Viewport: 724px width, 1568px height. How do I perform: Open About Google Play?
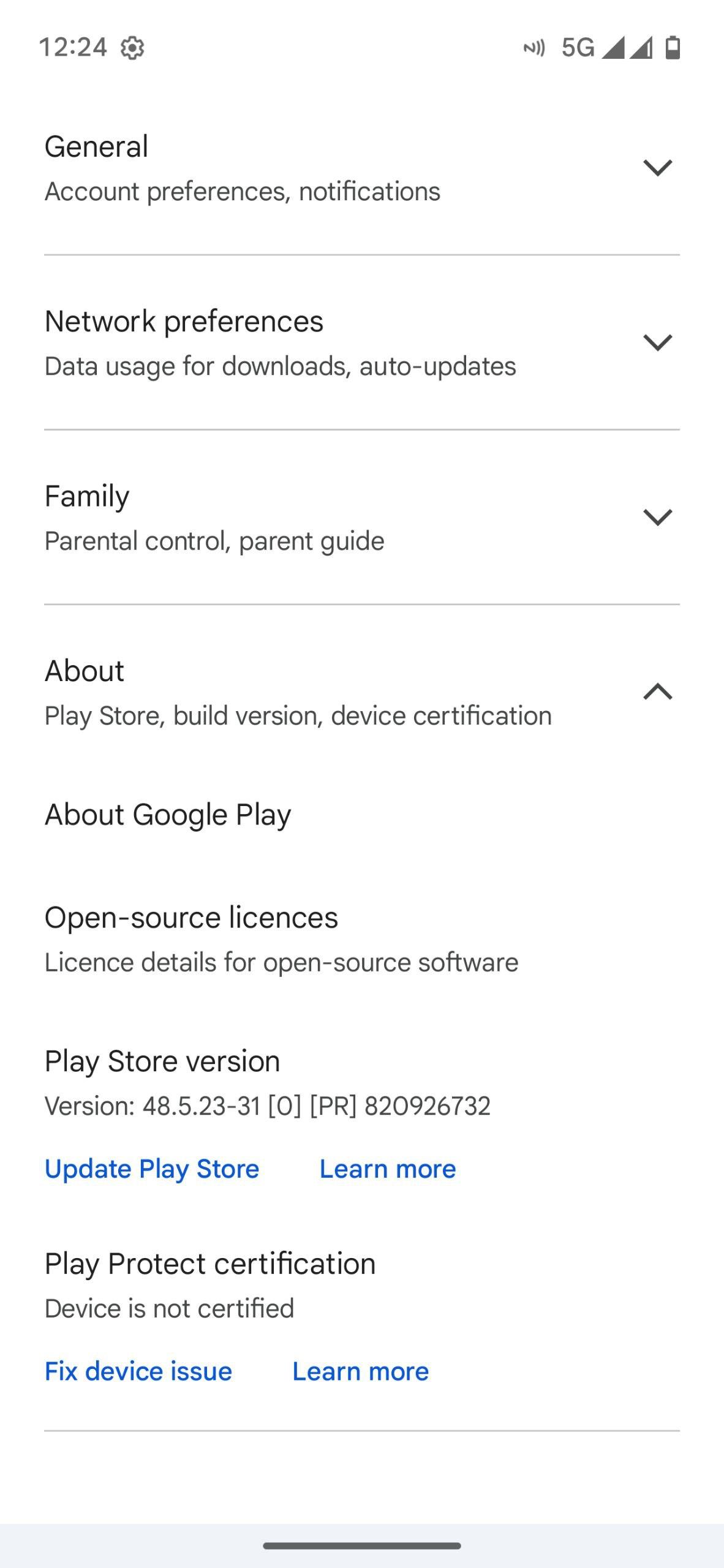pos(168,815)
